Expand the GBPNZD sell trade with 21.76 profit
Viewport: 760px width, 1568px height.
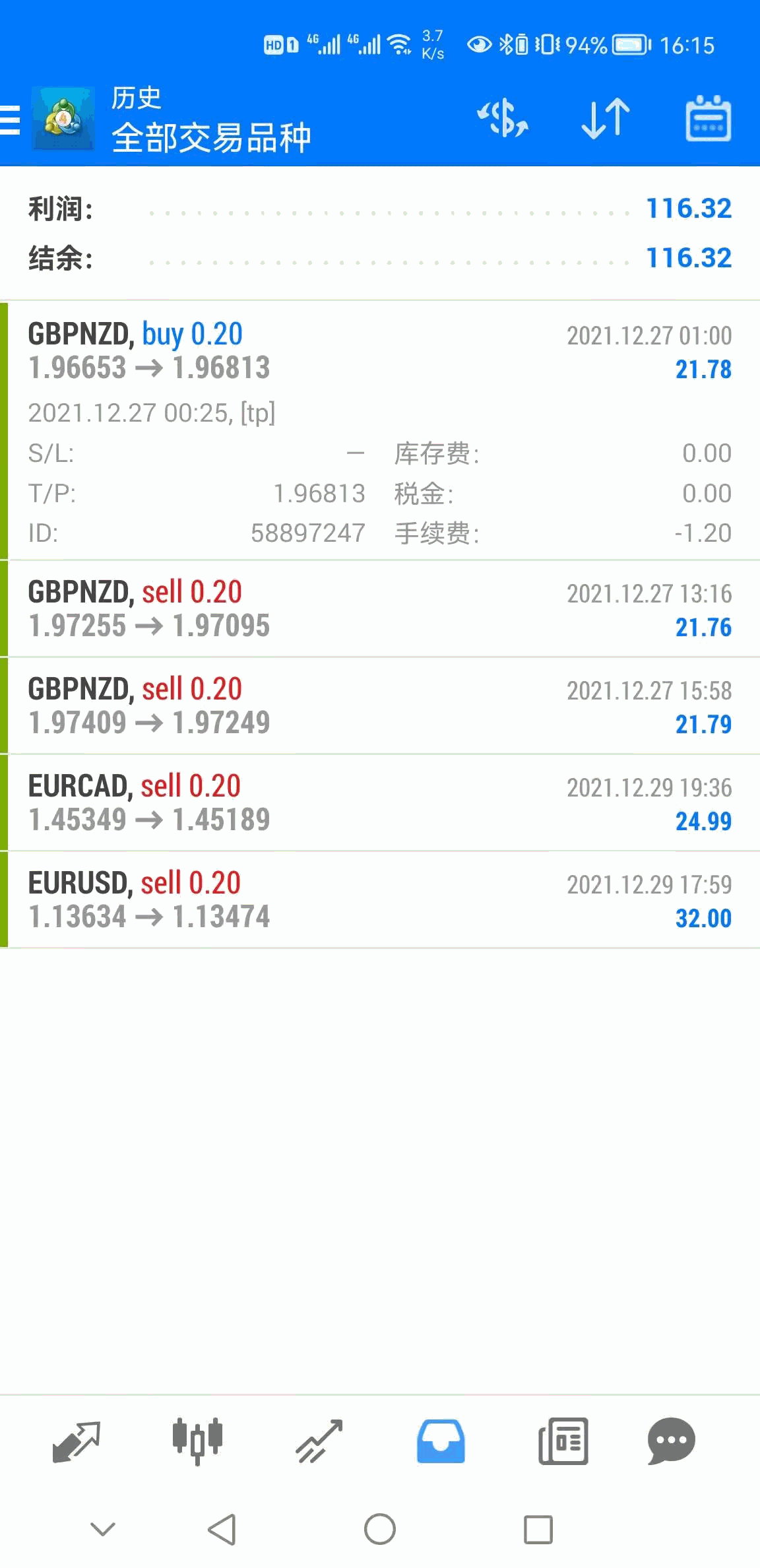click(x=380, y=608)
